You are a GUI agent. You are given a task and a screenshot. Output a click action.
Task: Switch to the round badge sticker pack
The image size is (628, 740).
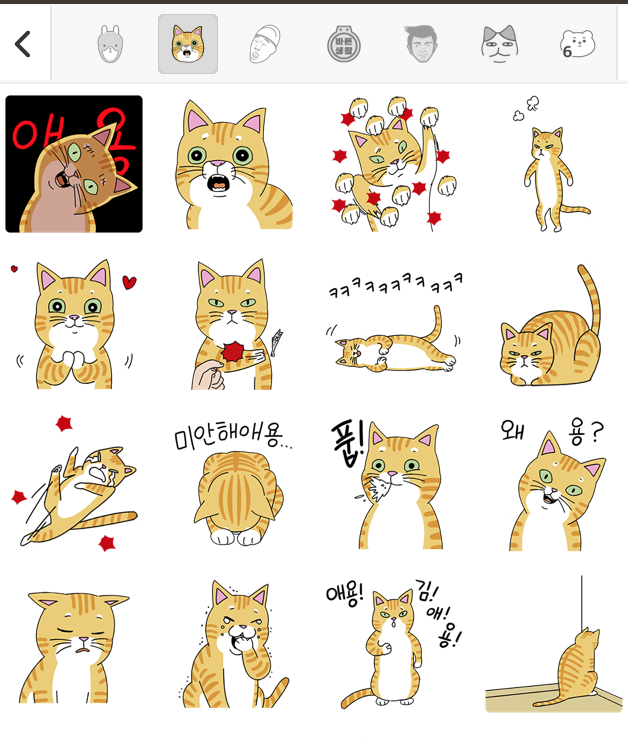343,44
